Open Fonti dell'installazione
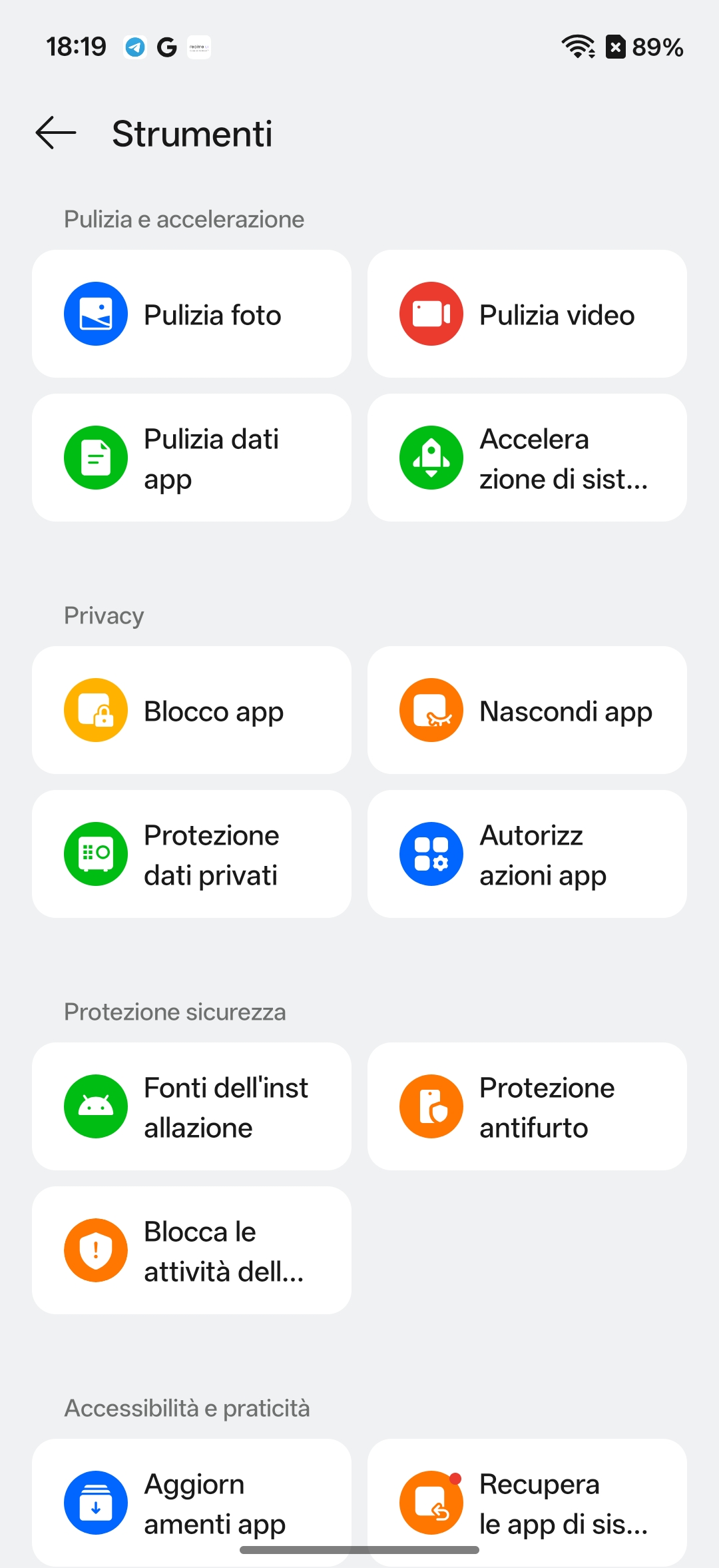Viewport: 719px width, 1568px height. [x=192, y=1107]
